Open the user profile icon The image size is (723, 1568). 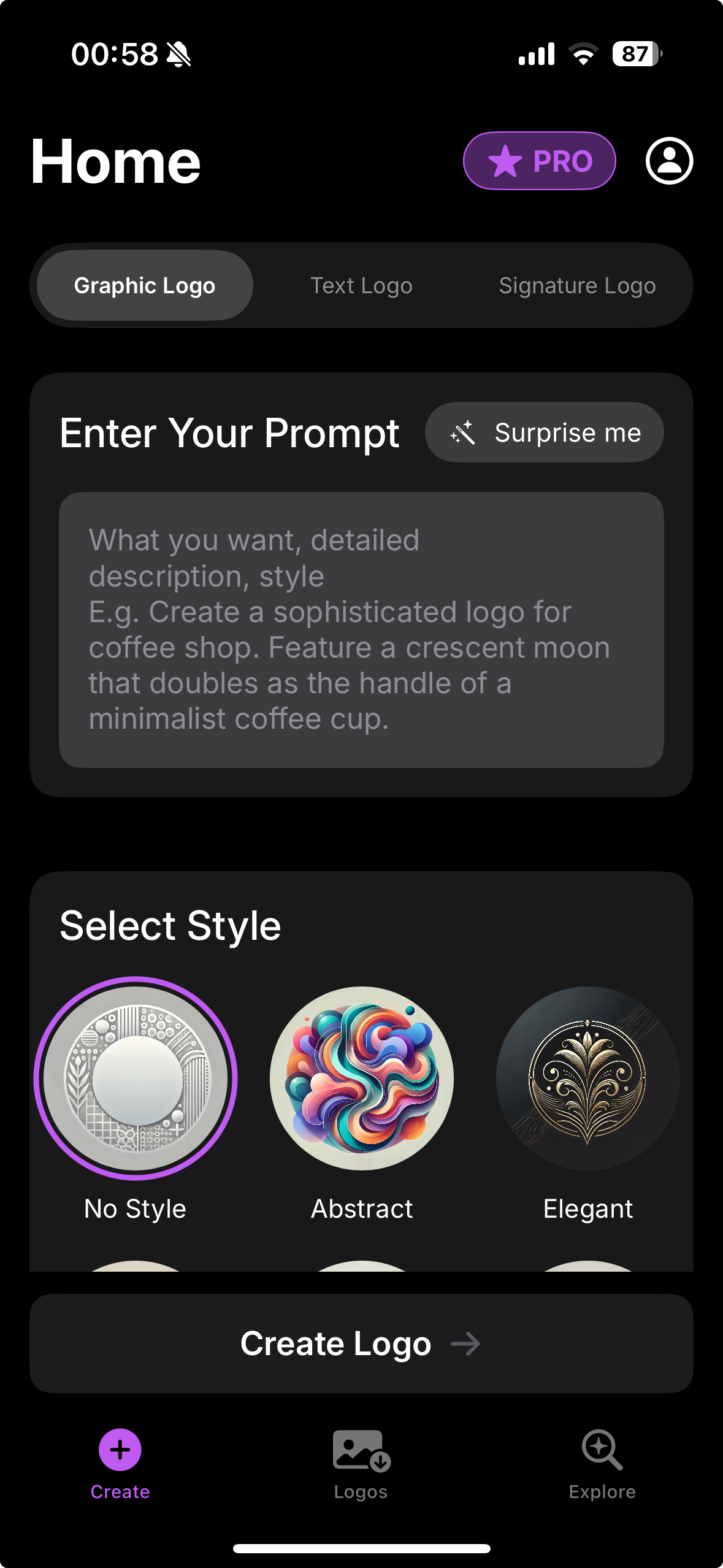669,161
